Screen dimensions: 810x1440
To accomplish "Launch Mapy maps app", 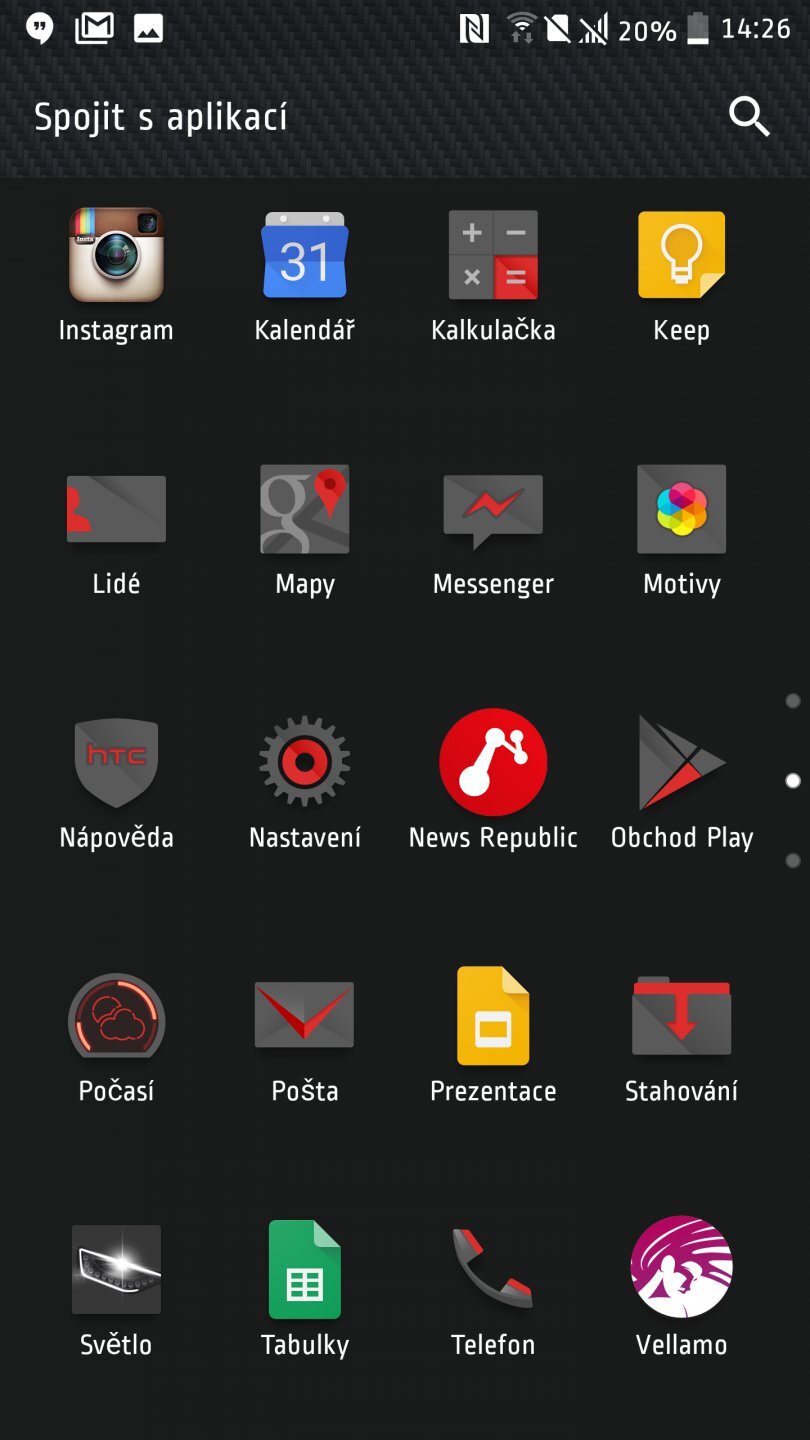I will 304,509.
